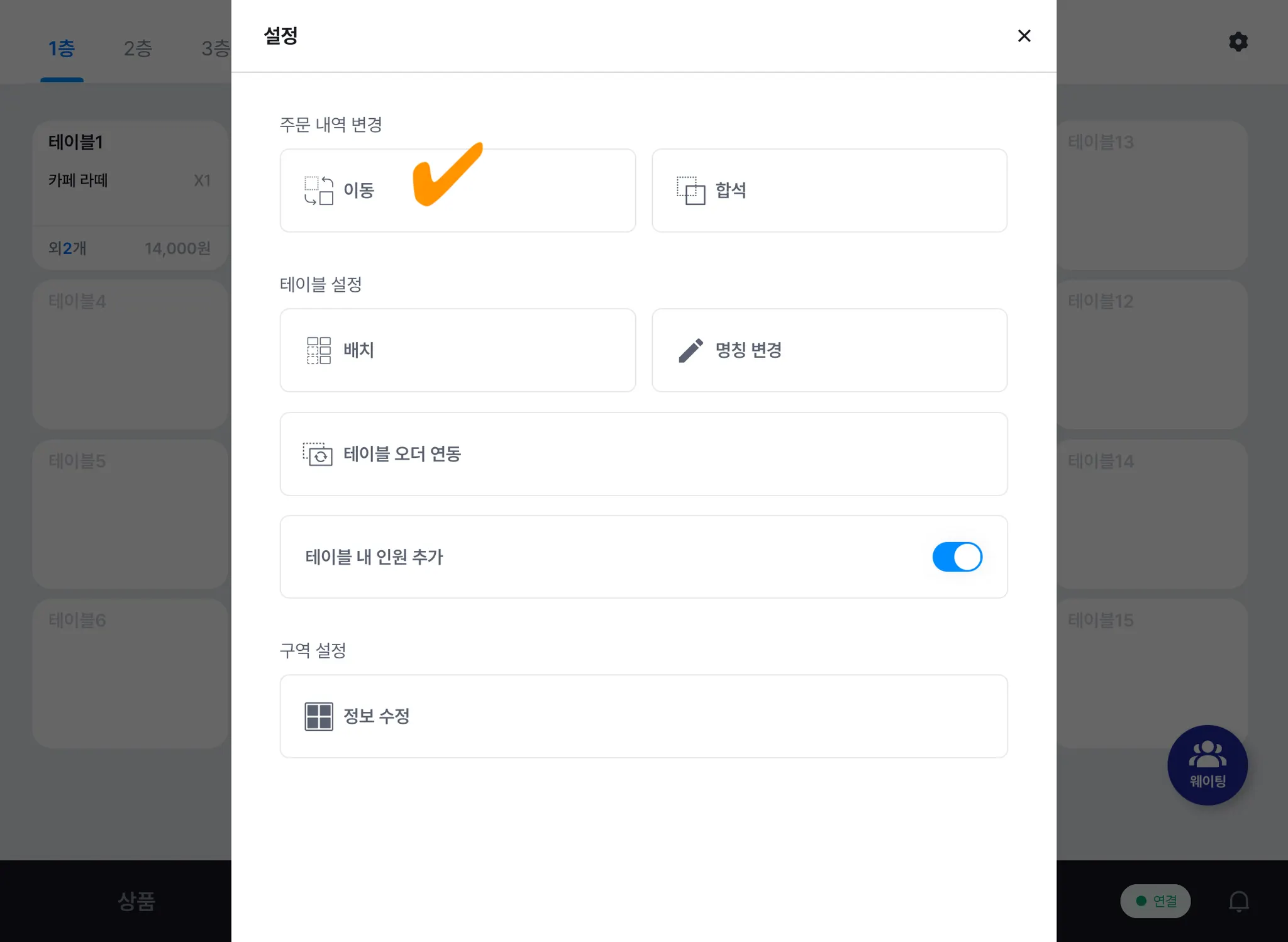This screenshot has width=1288, height=942.
Task: Open 테이블 오더 연동
Action: coord(643,454)
